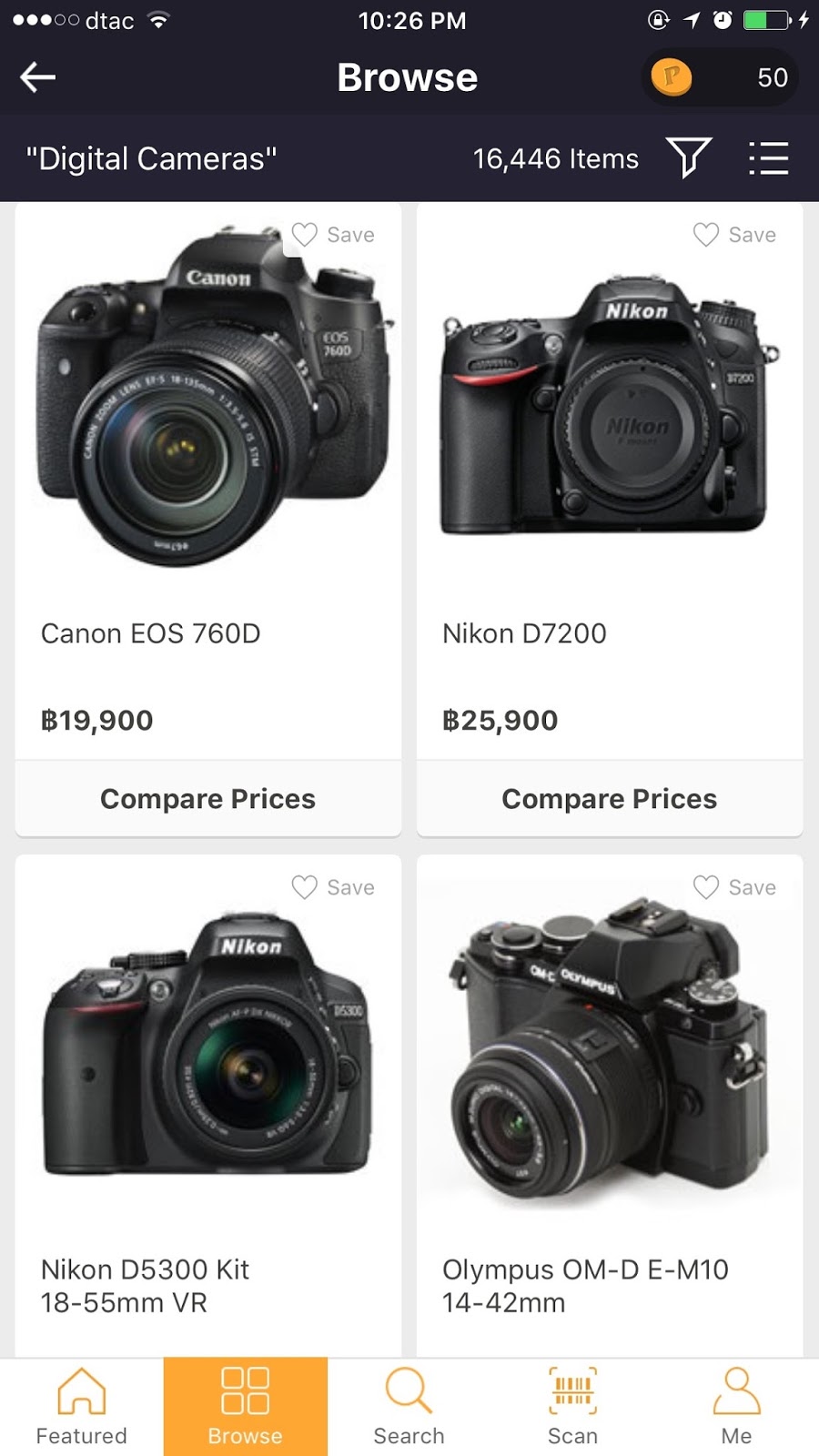This screenshot has width=819, height=1456.
Task: Compare prices for Nikon D7200
Action: [610, 799]
